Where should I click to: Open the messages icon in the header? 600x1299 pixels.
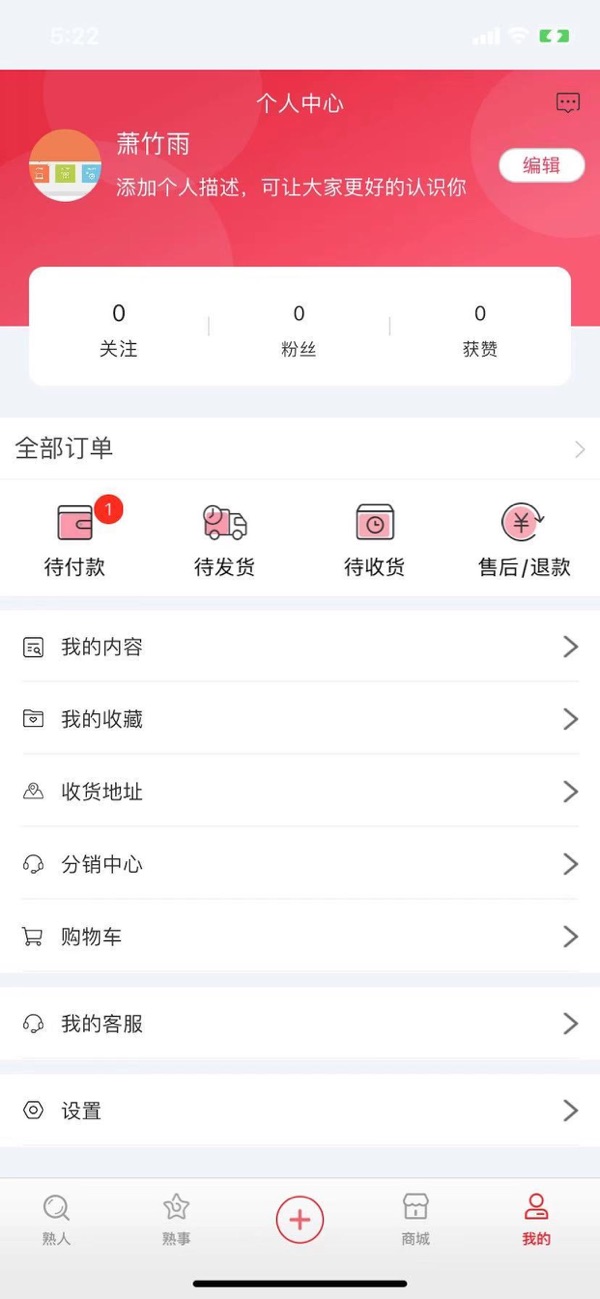[568, 103]
